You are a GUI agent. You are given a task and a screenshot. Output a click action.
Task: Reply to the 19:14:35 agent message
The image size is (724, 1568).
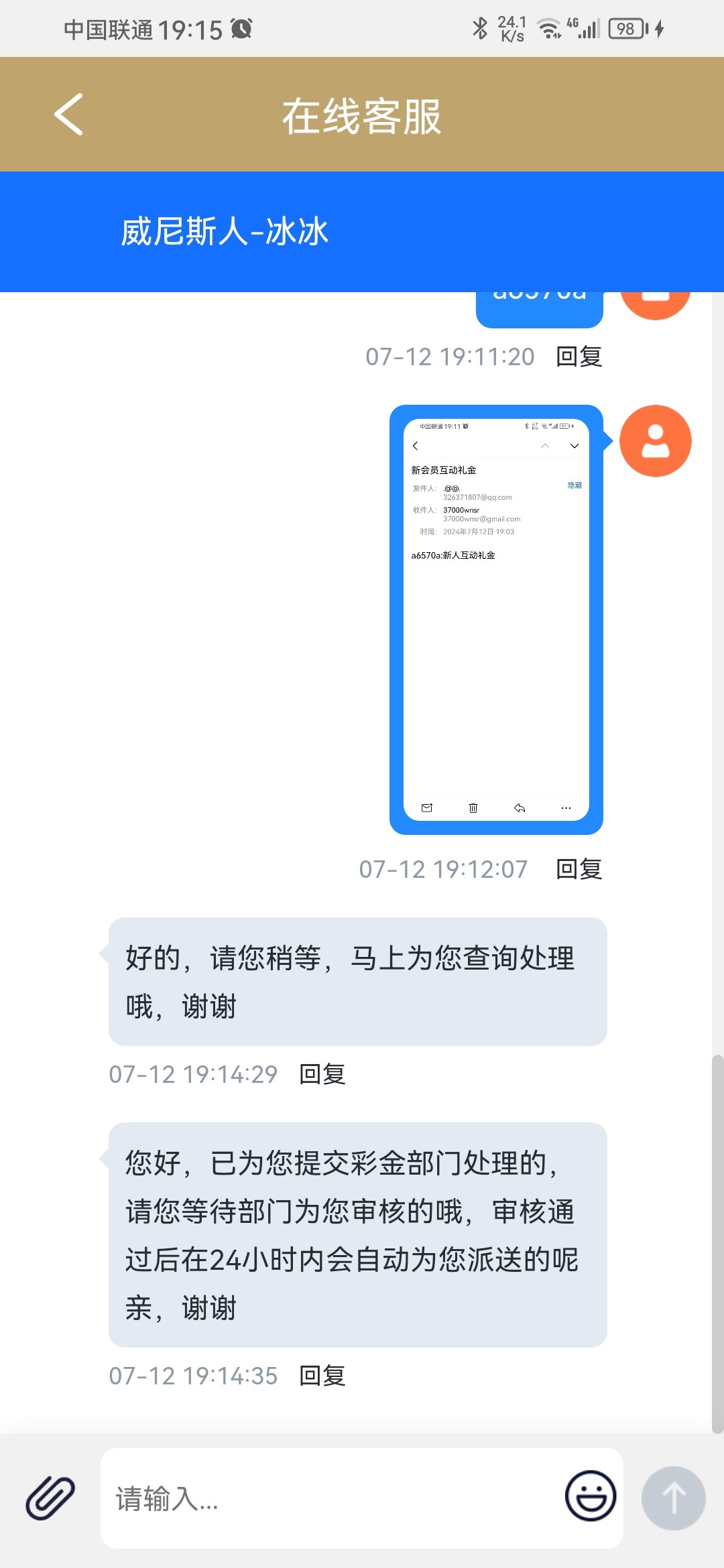[322, 1376]
